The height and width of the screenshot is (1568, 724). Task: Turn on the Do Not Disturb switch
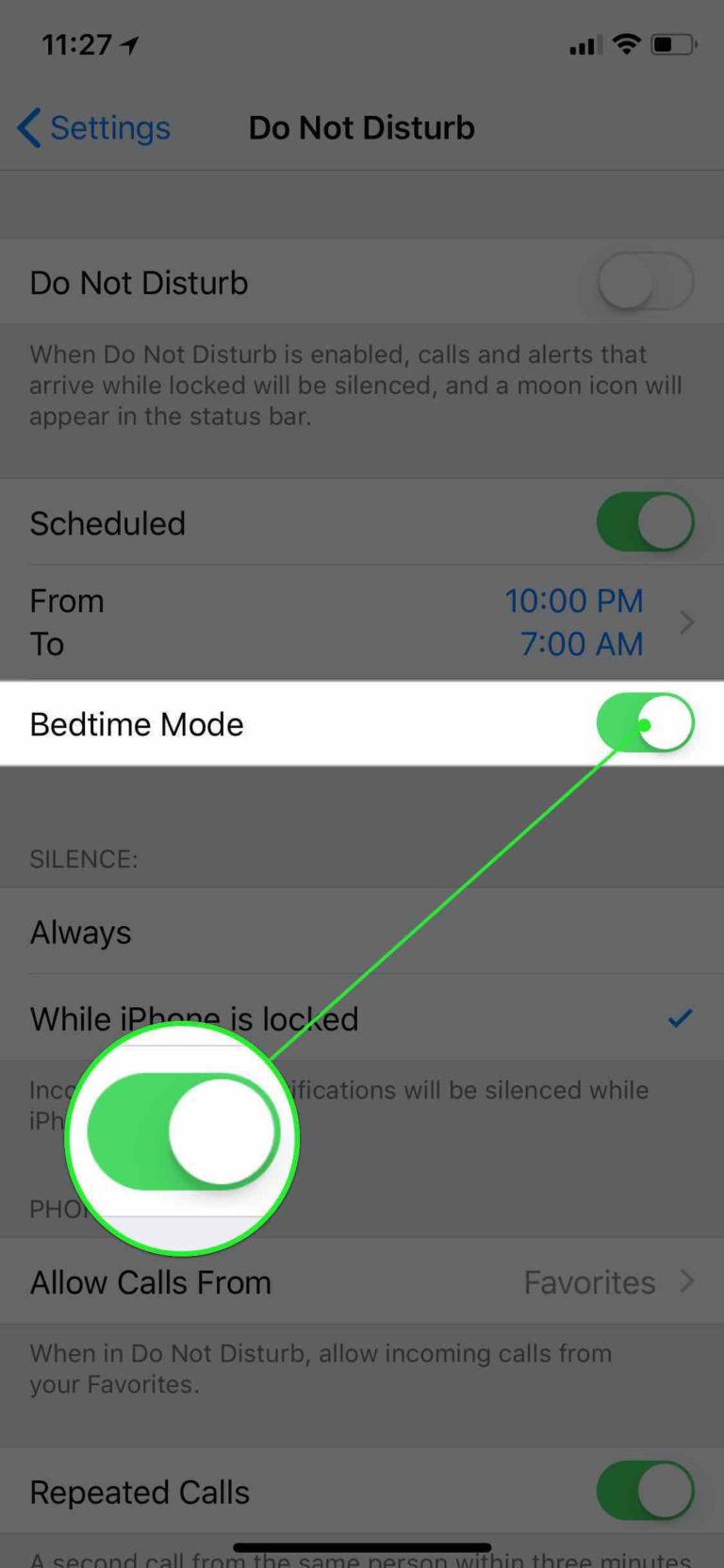coord(646,281)
